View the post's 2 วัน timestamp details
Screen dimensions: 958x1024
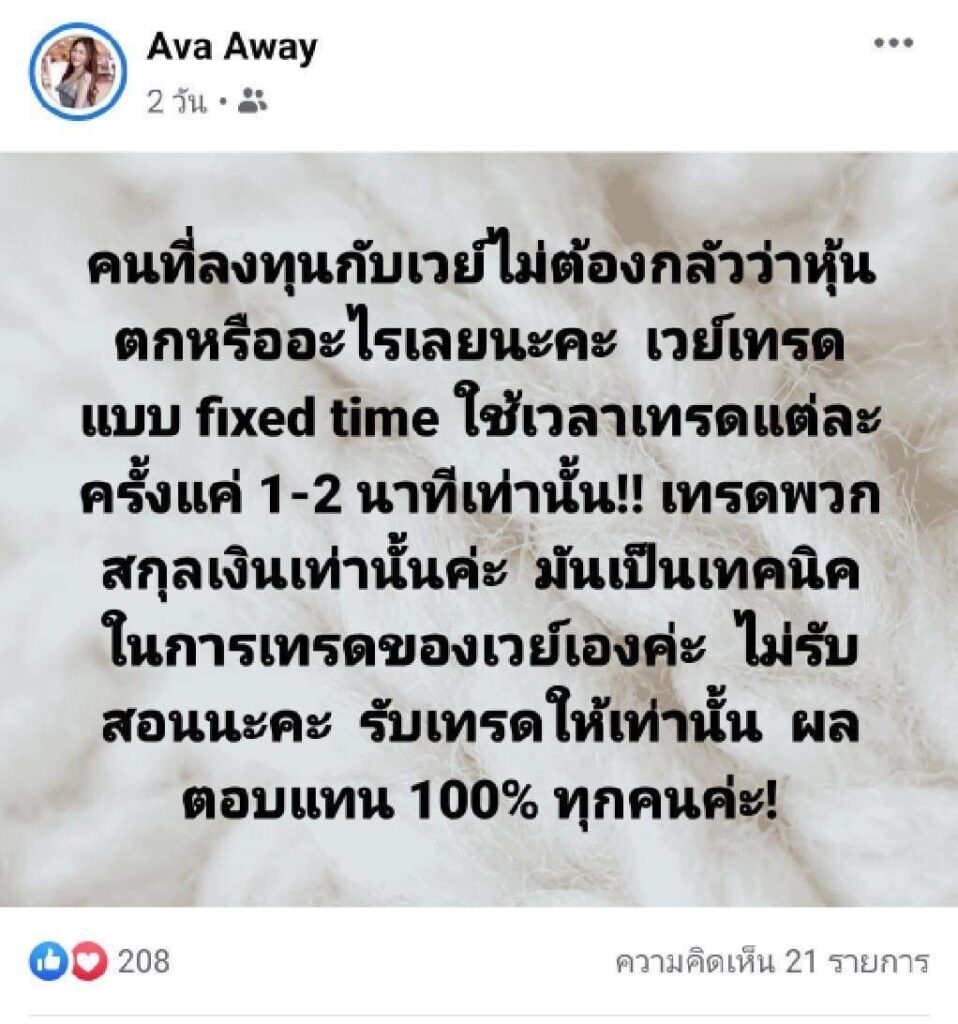(176, 103)
